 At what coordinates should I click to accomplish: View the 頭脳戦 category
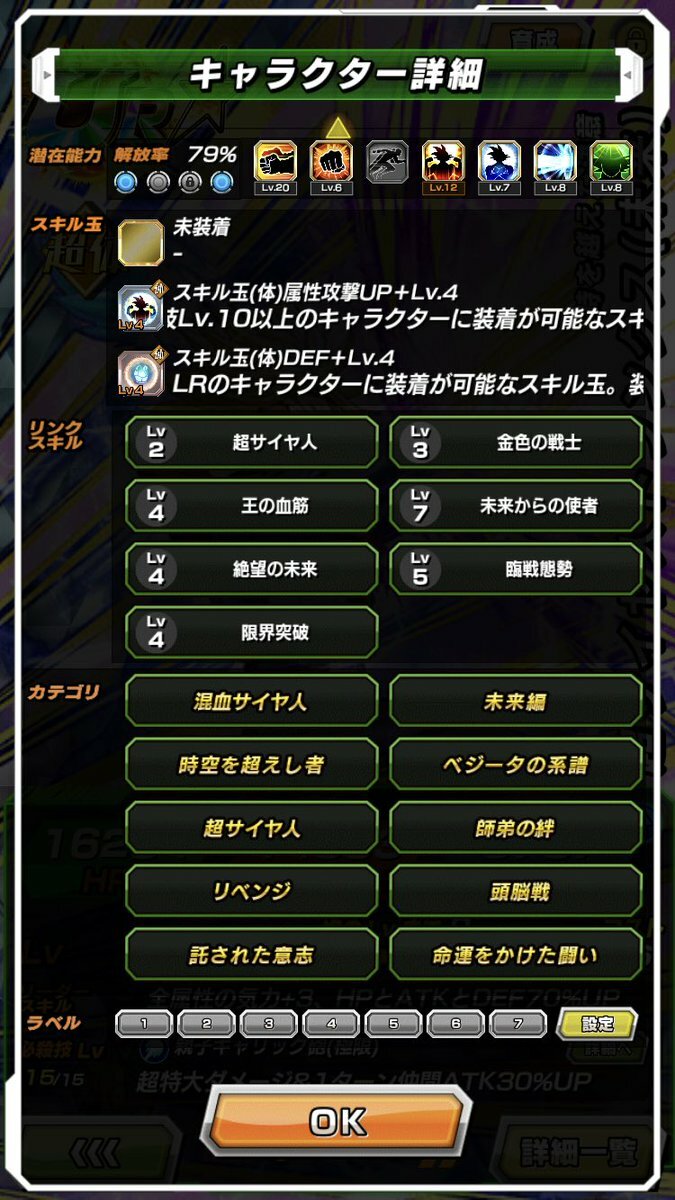pos(515,891)
